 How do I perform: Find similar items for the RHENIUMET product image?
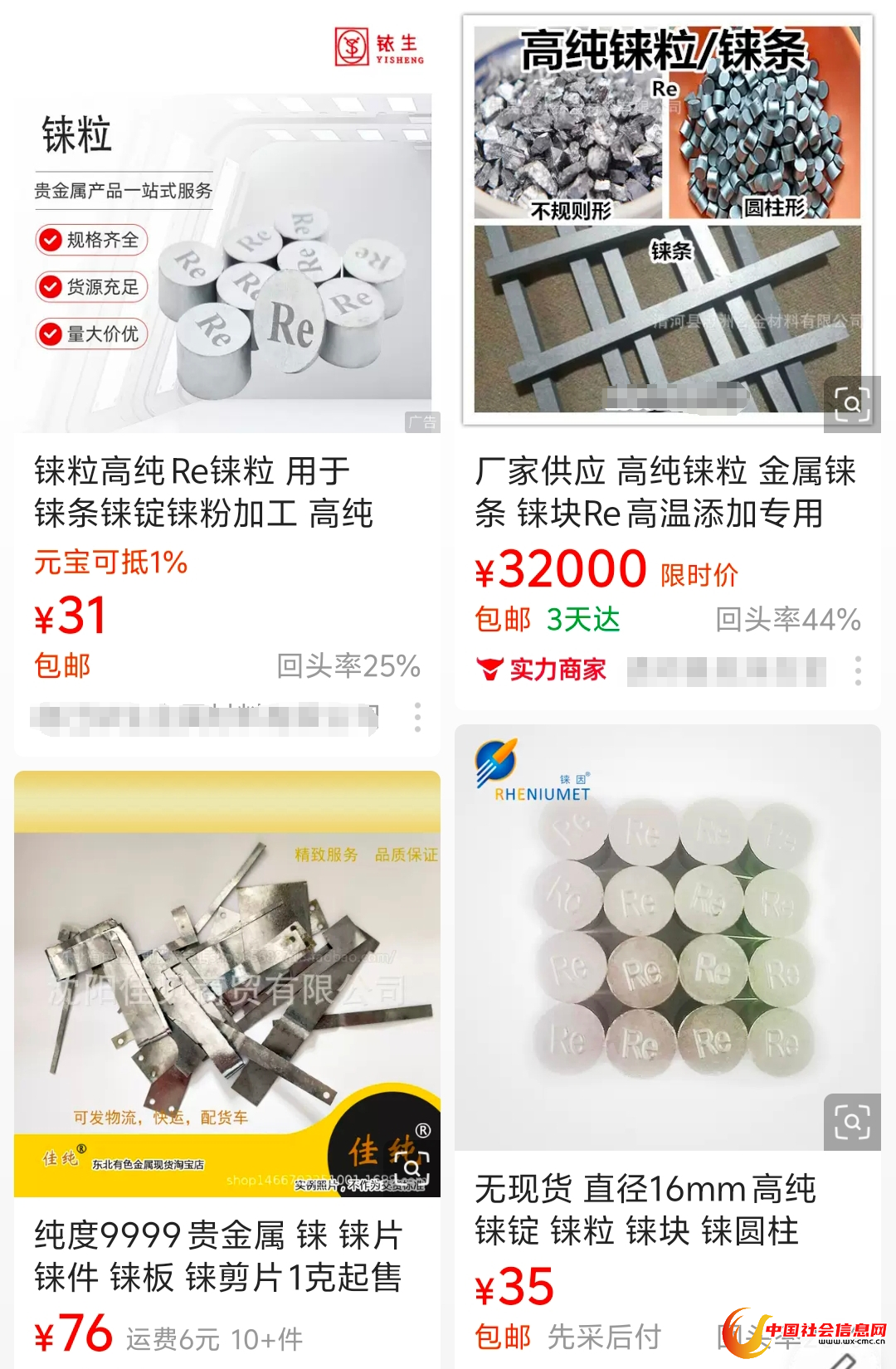[x=851, y=1122]
